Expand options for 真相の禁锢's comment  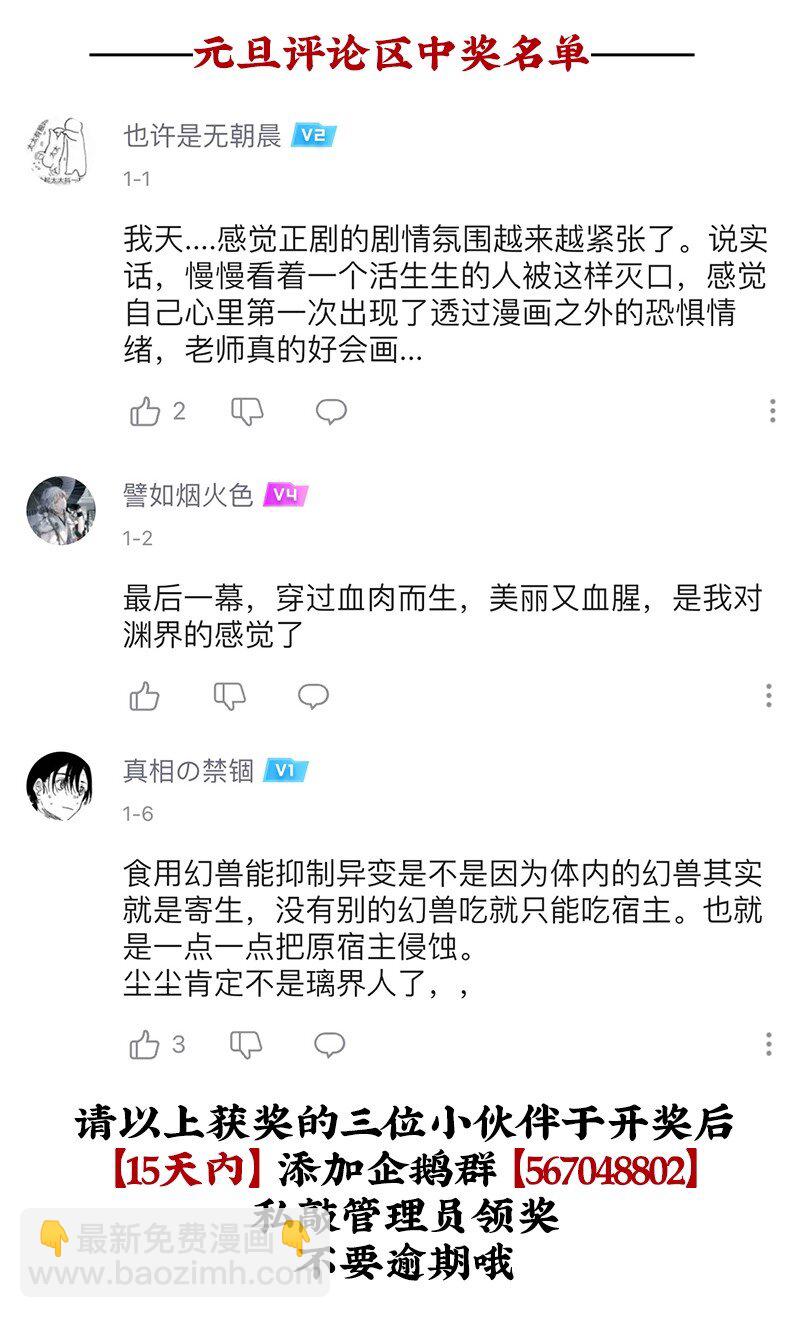[x=768, y=1042]
